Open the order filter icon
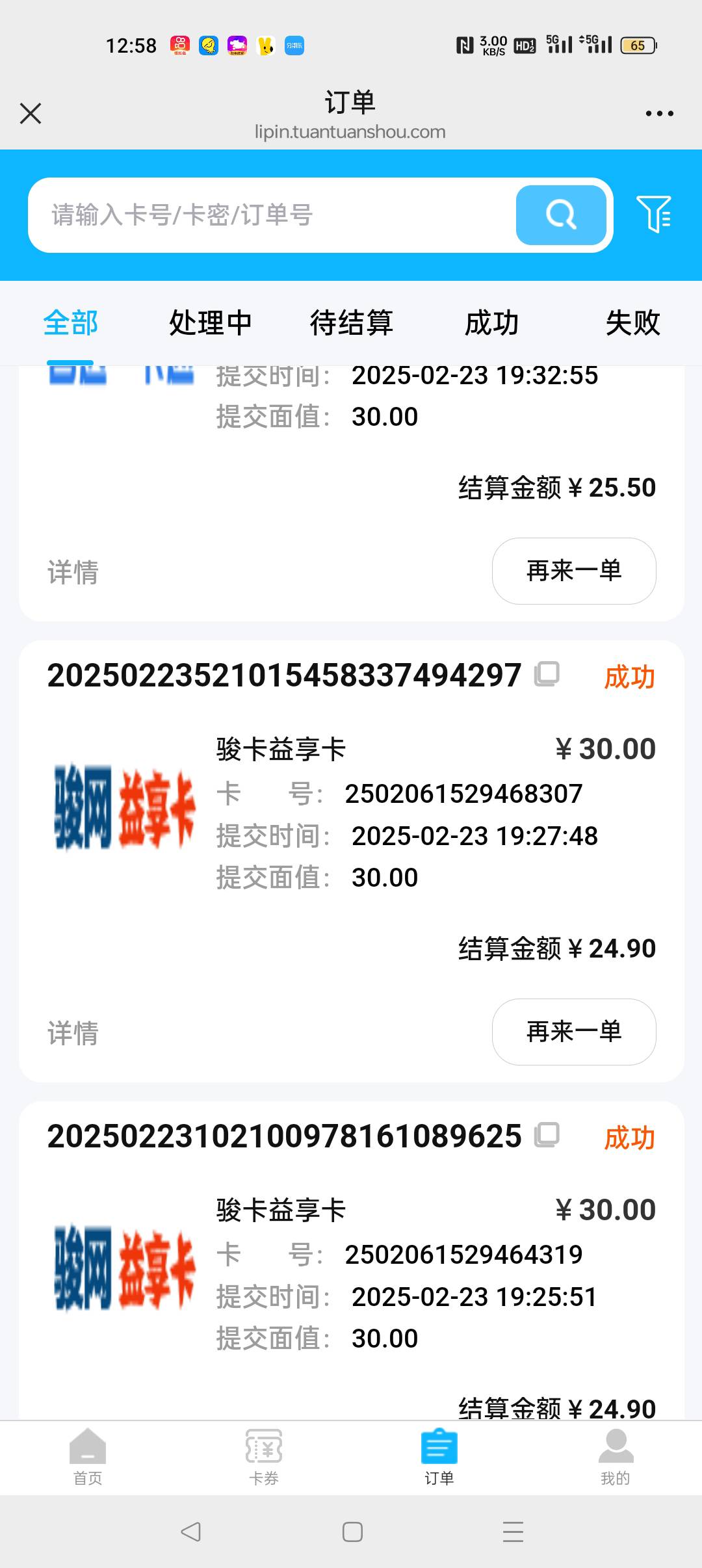Screen dimensions: 702x1568 (x=654, y=215)
